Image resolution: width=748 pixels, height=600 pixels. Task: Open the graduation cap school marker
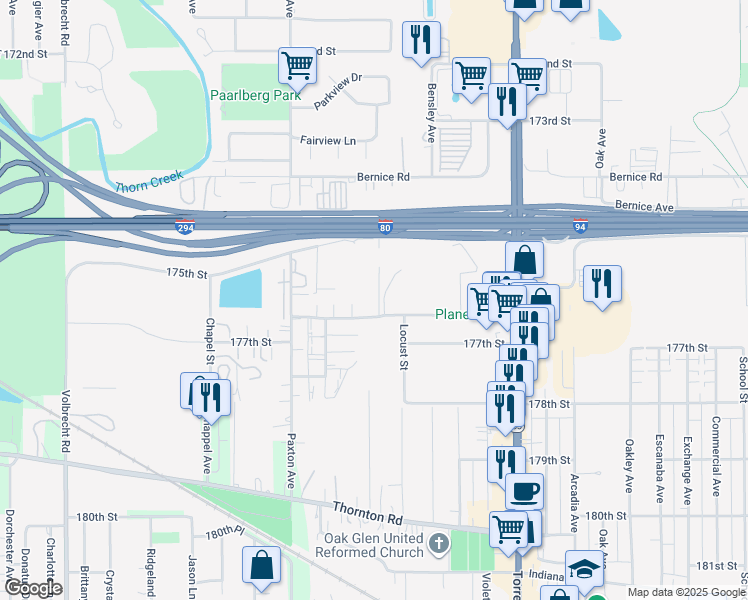coord(584,568)
